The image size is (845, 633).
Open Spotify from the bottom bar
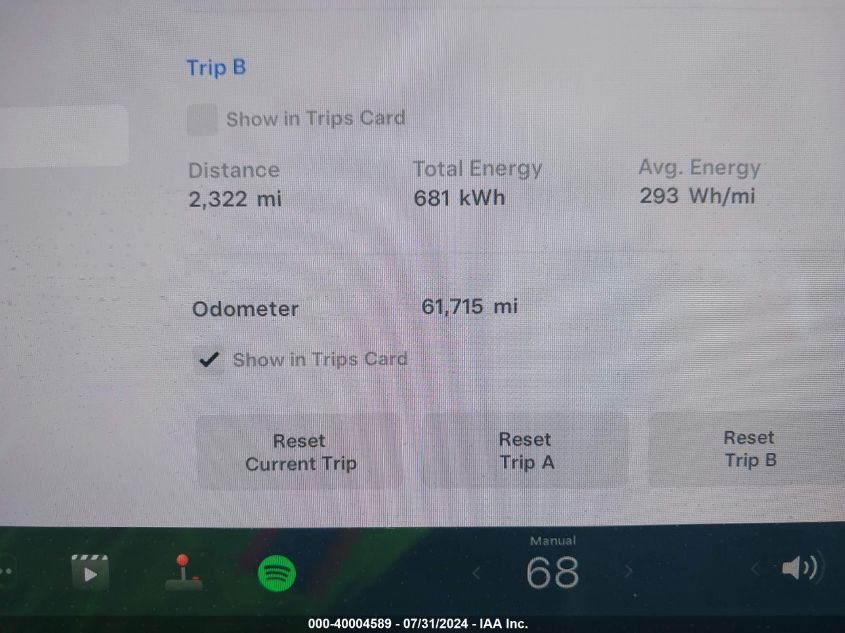277,573
